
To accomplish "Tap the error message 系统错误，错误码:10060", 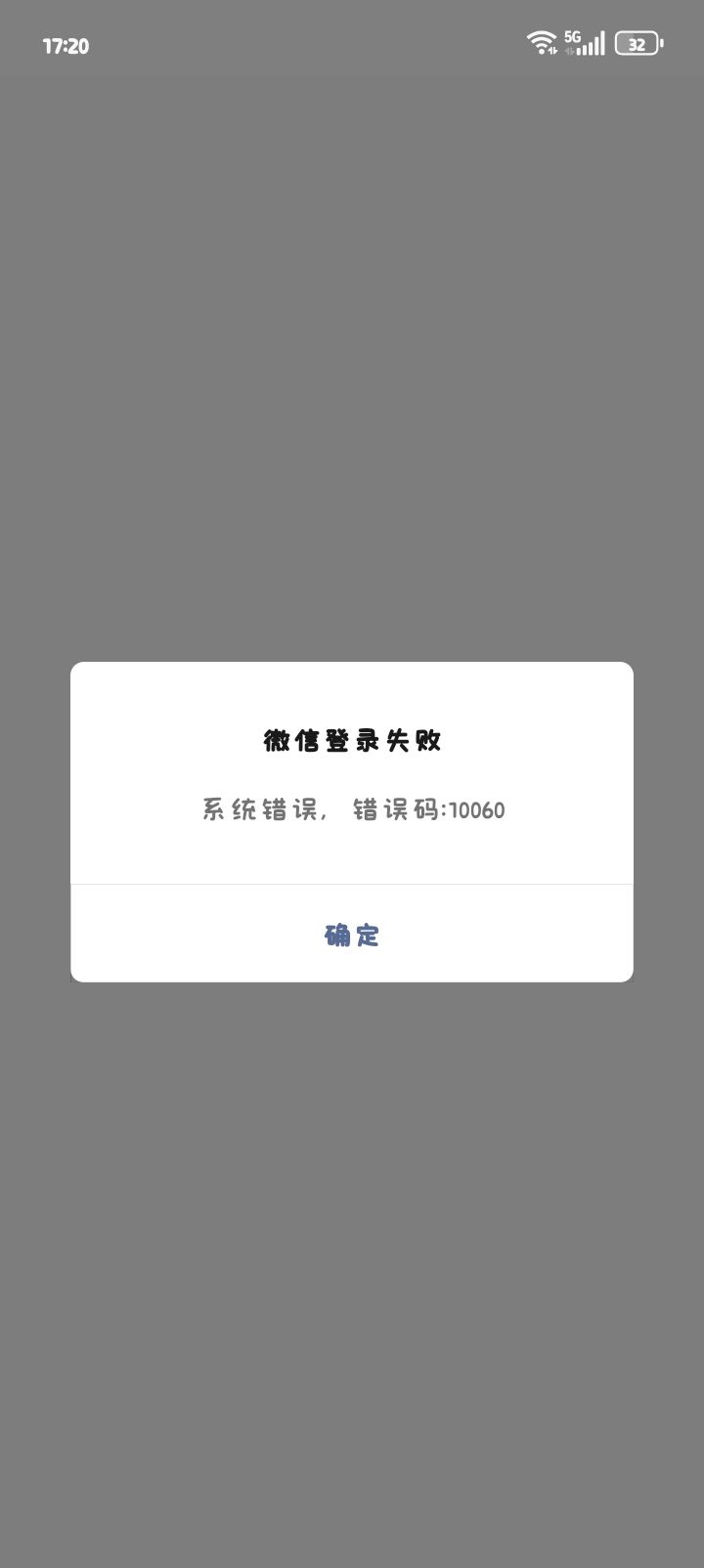I will pos(352,809).
